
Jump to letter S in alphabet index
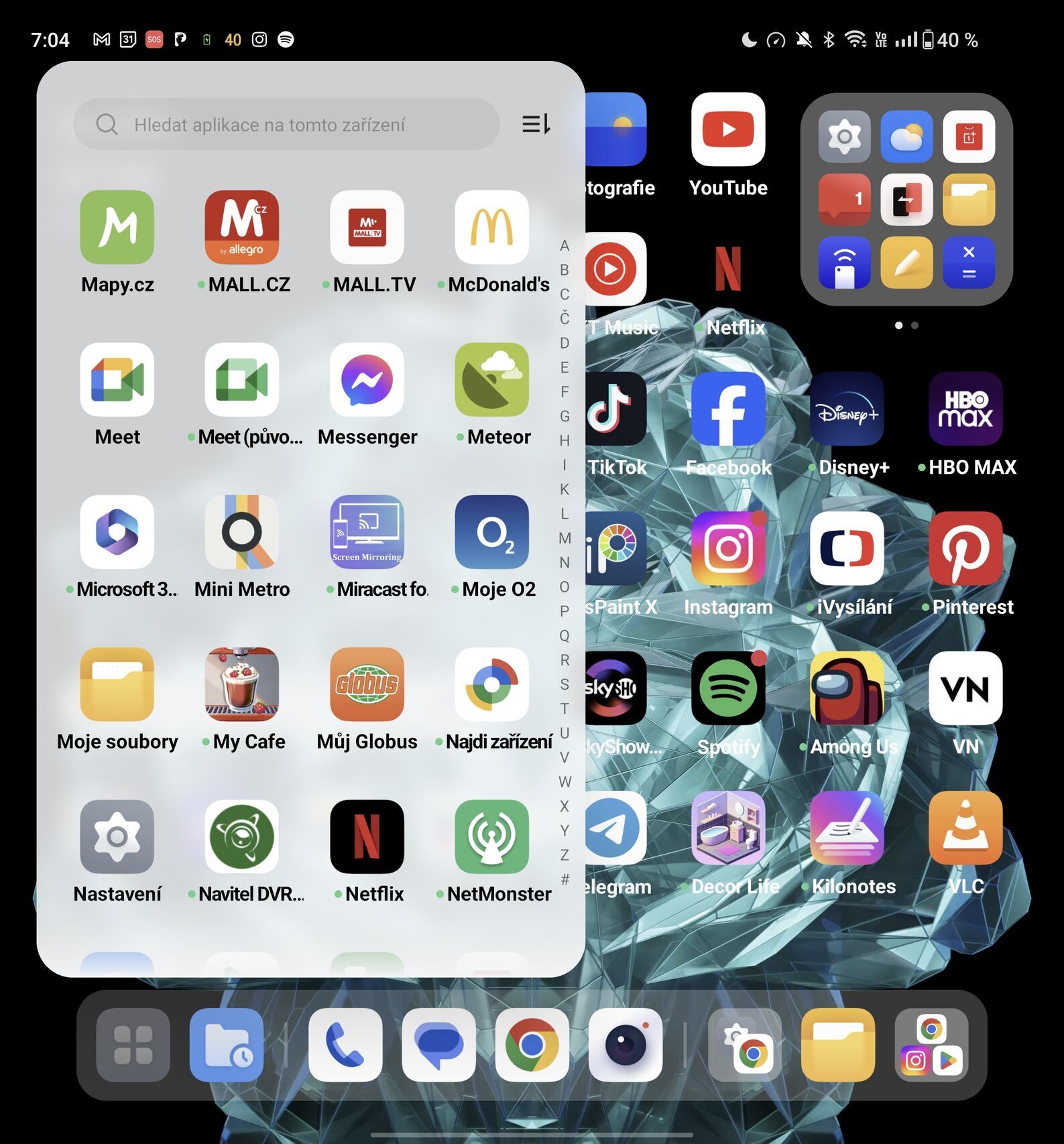(565, 684)
